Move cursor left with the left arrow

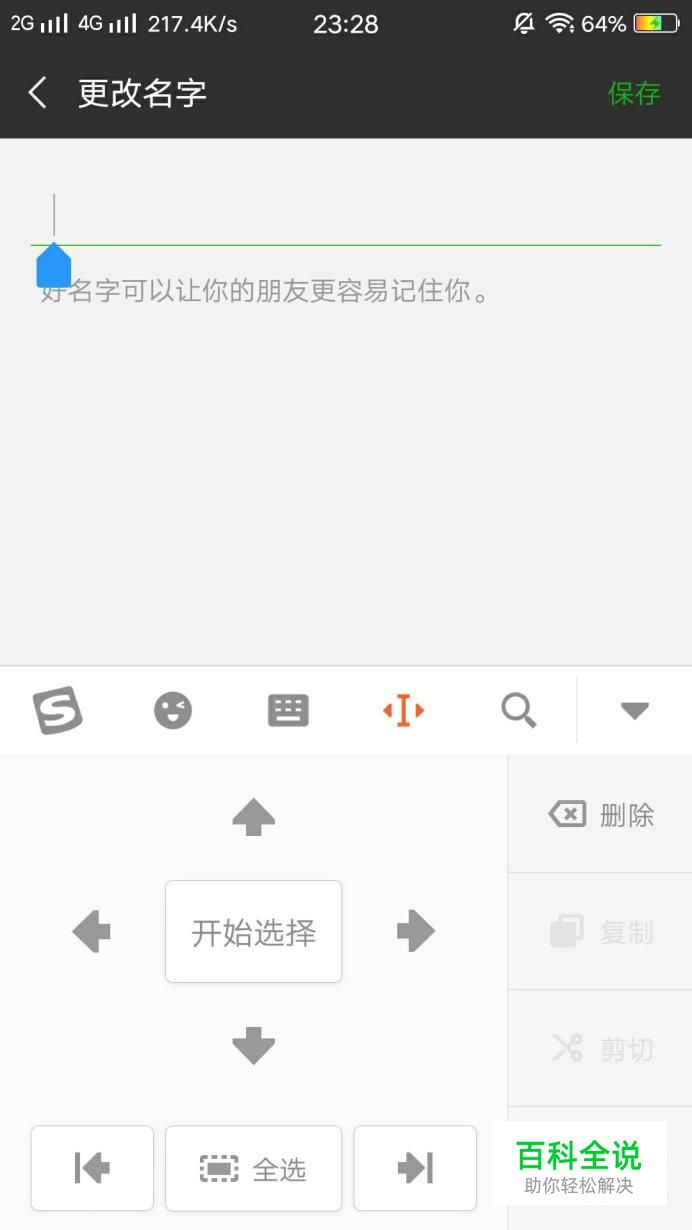[91, 932]
